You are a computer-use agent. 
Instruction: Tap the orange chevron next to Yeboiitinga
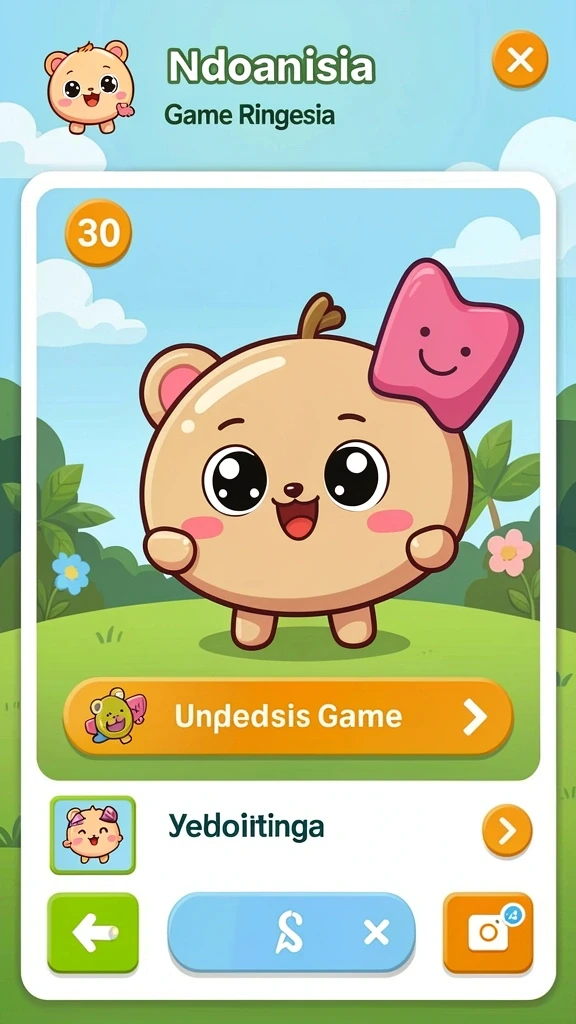[507, 831]
